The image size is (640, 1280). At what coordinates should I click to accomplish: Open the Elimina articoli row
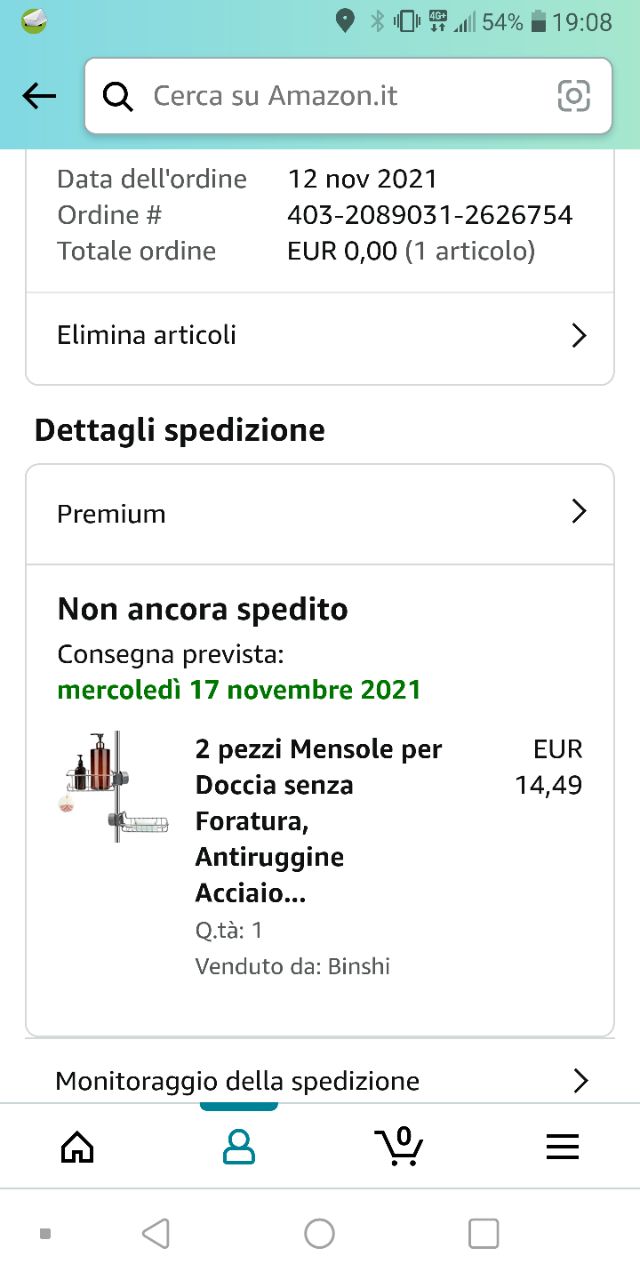320,335
